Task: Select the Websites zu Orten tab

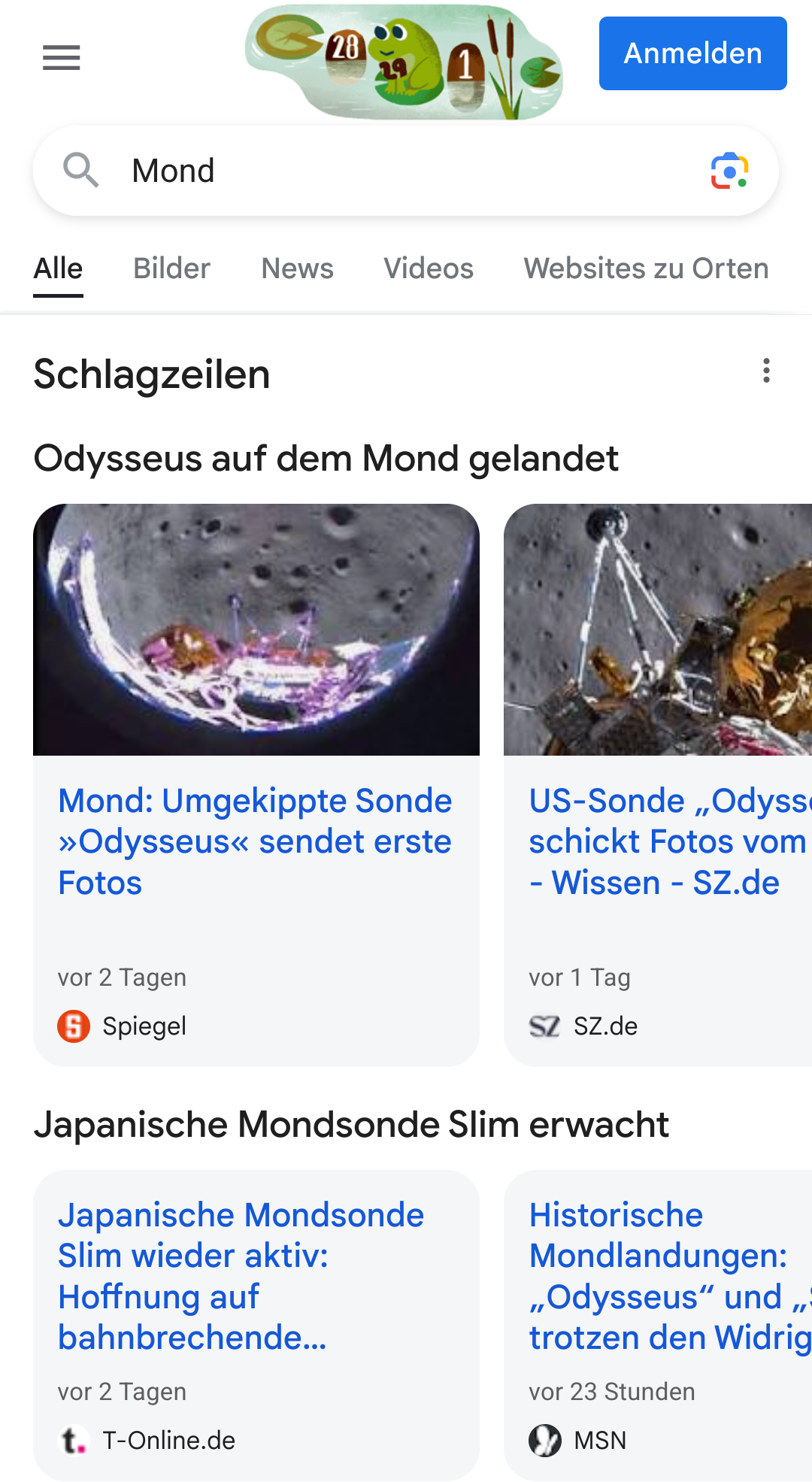Action: coord(646,268)
